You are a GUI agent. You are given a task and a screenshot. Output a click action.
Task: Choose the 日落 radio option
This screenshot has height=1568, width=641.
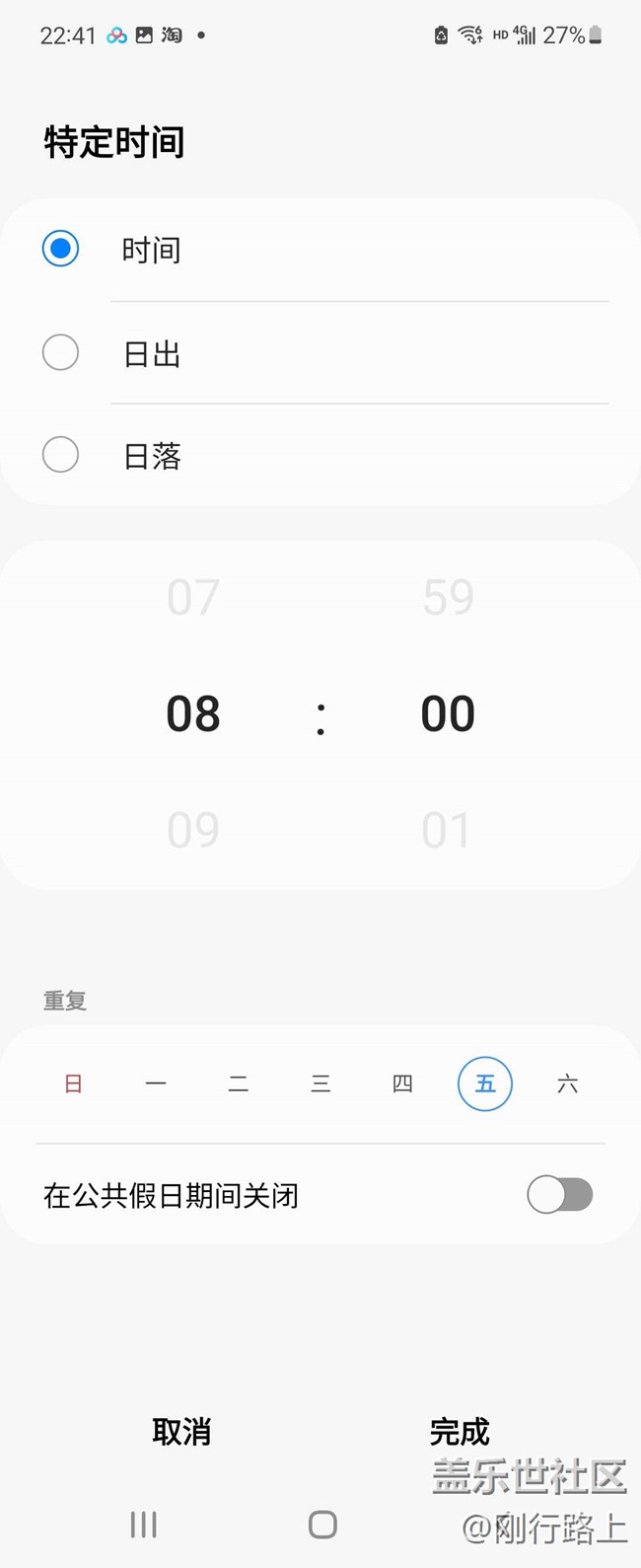(320, 456)
